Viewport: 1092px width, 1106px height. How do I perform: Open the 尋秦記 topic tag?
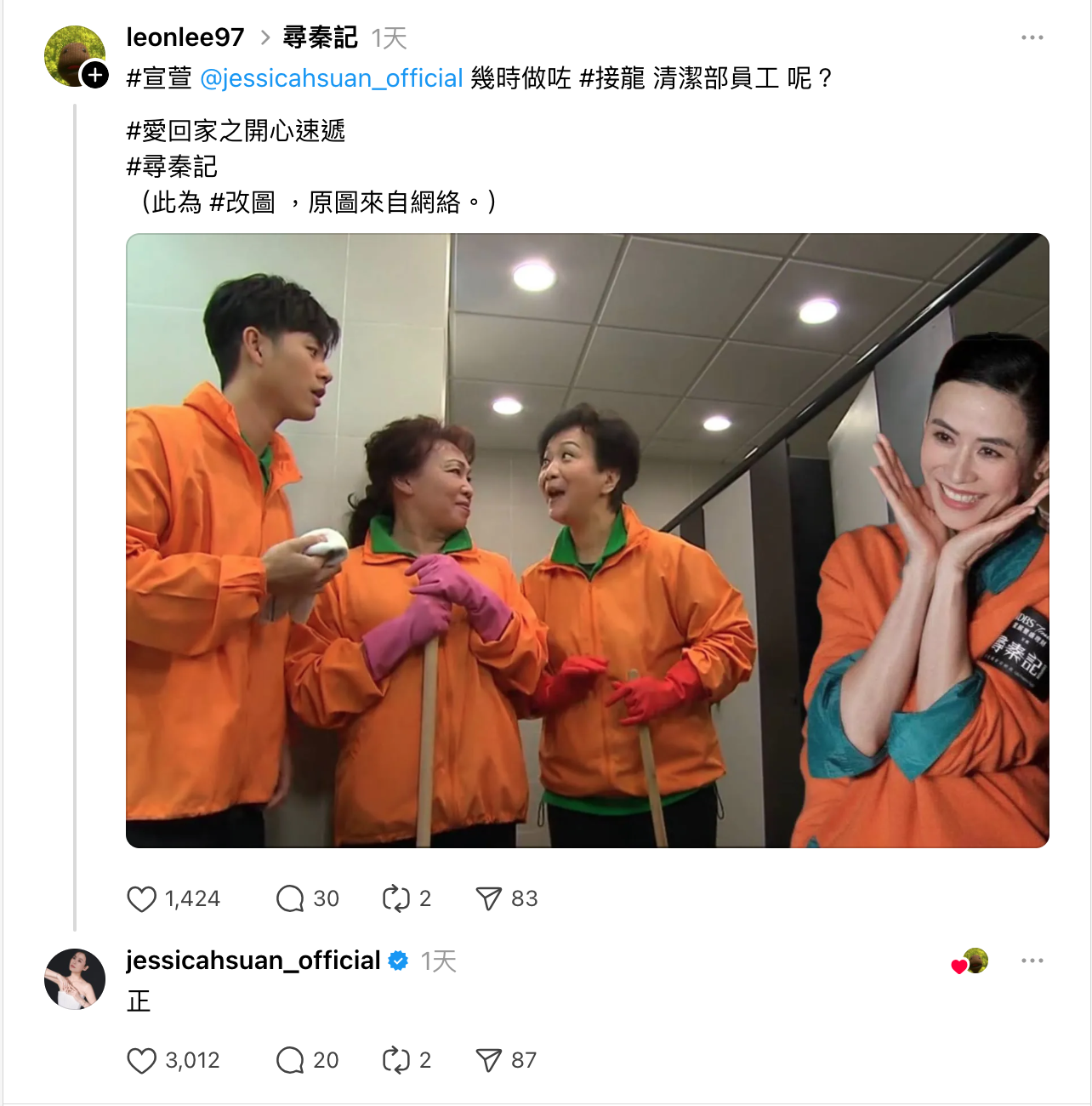tap(320, 37)
